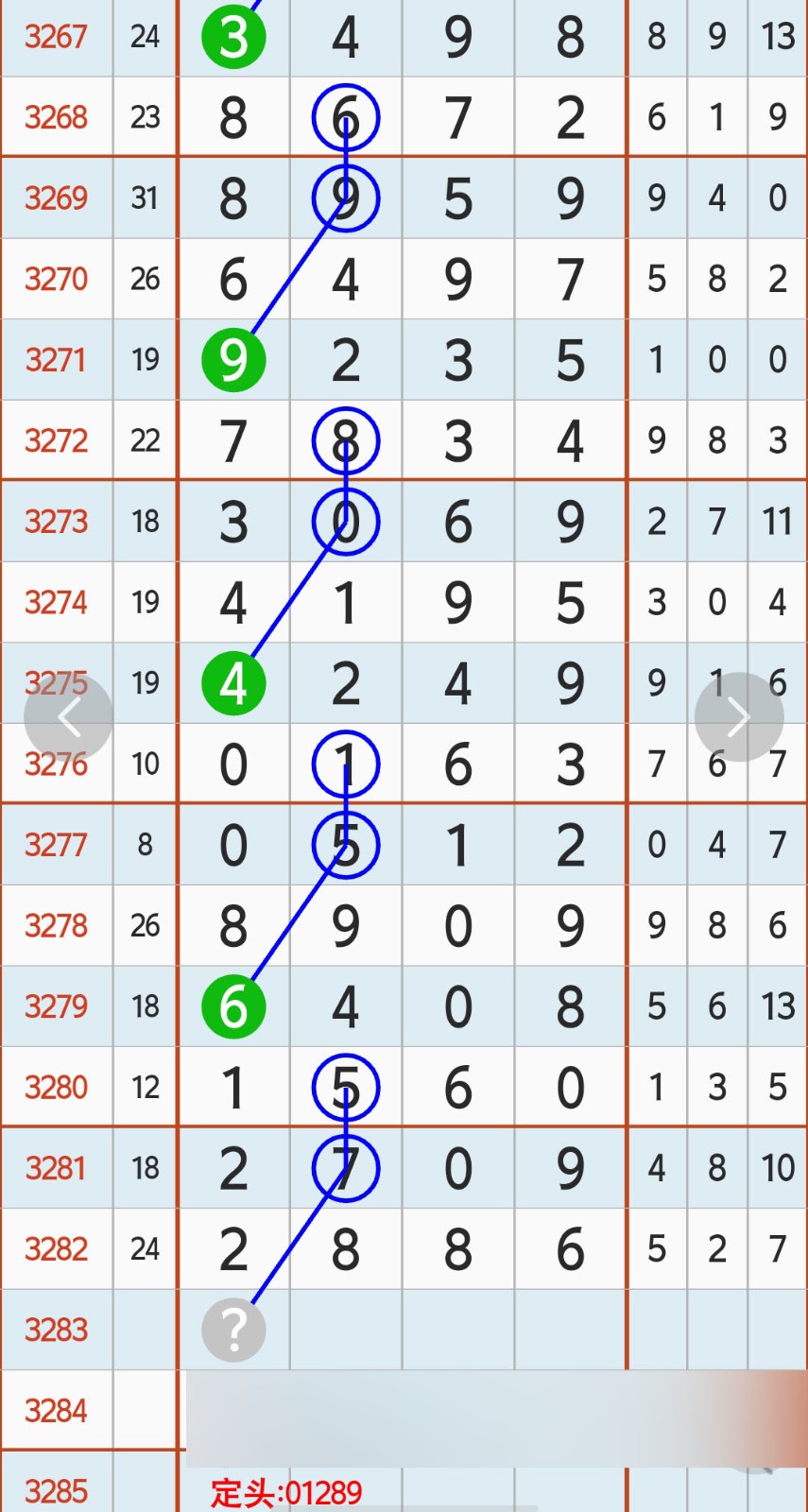Click the sum value 24 next to row 3282
The width and height of the screenshot is (808, 1512).
pos(145,1248)
